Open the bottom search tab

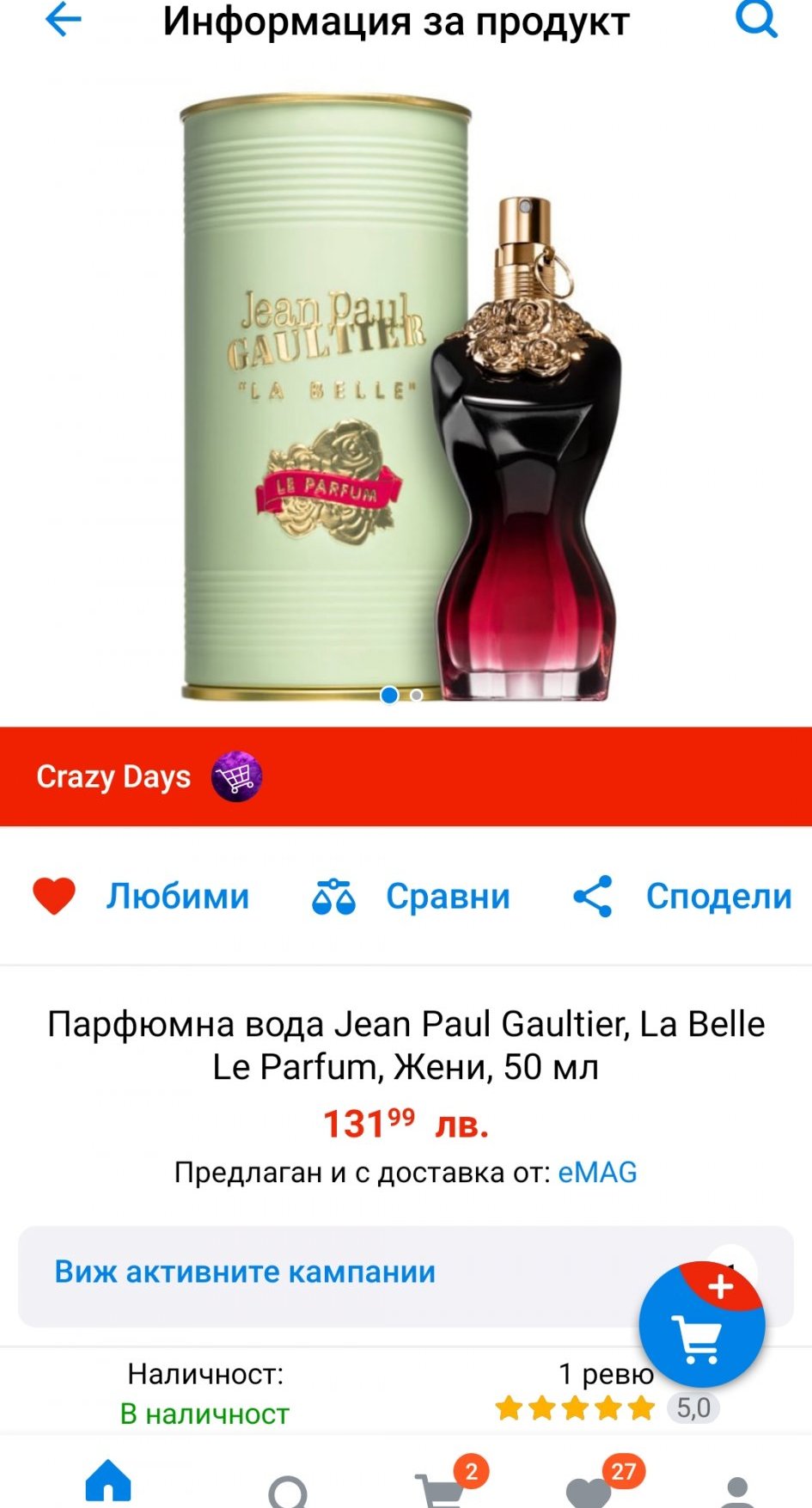pyautogui.click(x=288, y=1489)
